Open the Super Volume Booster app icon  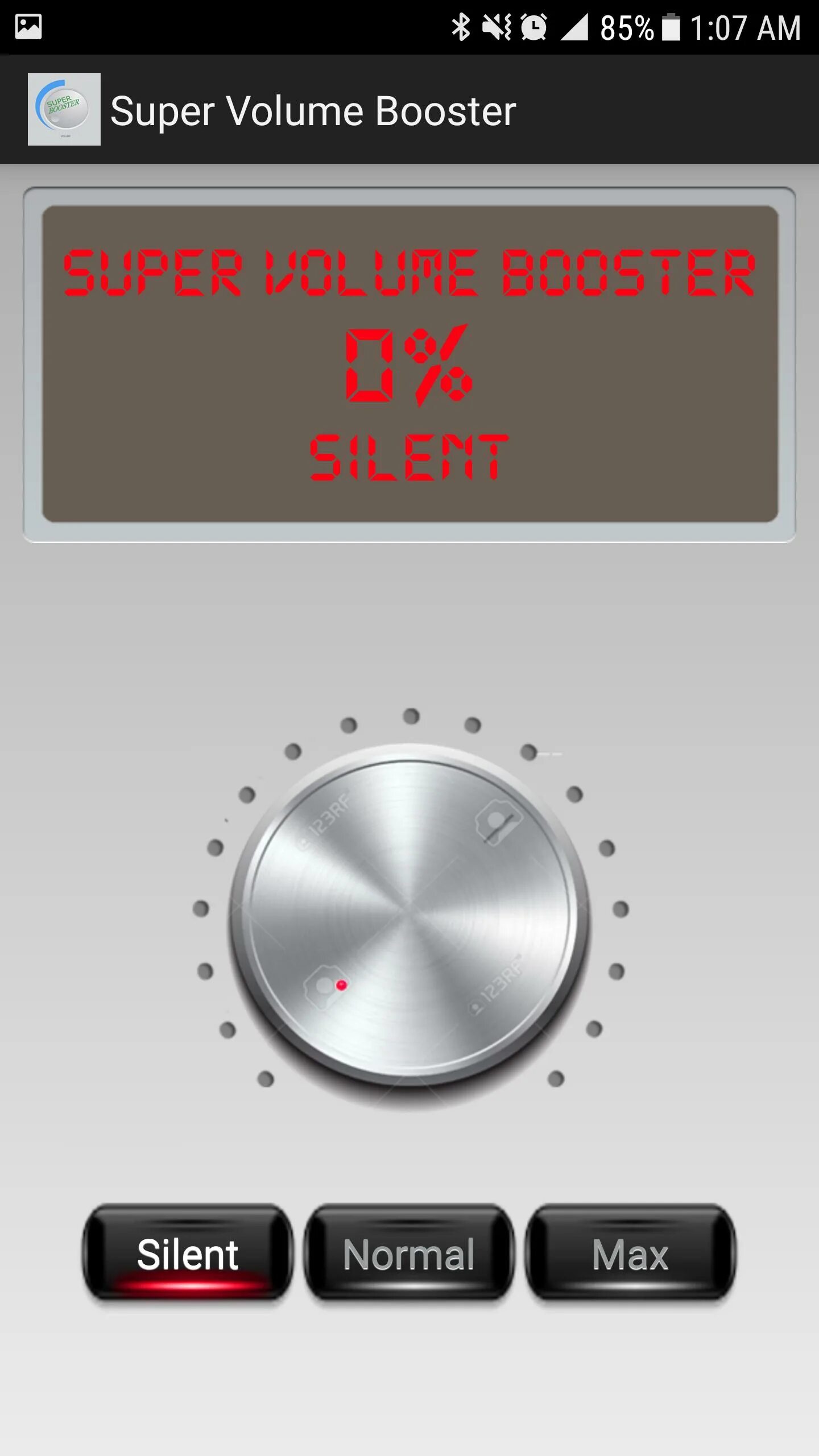[x=64, y=110]
